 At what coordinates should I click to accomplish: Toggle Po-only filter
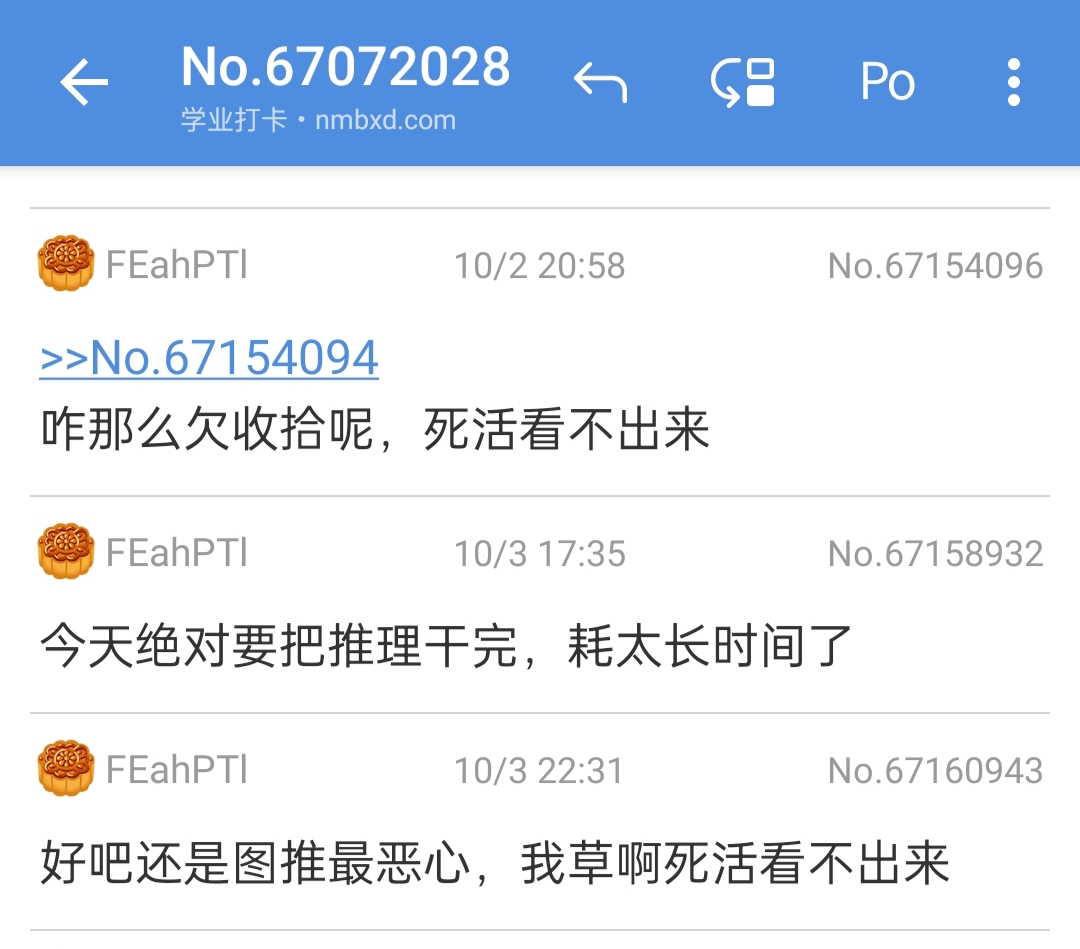click(887, 82)
